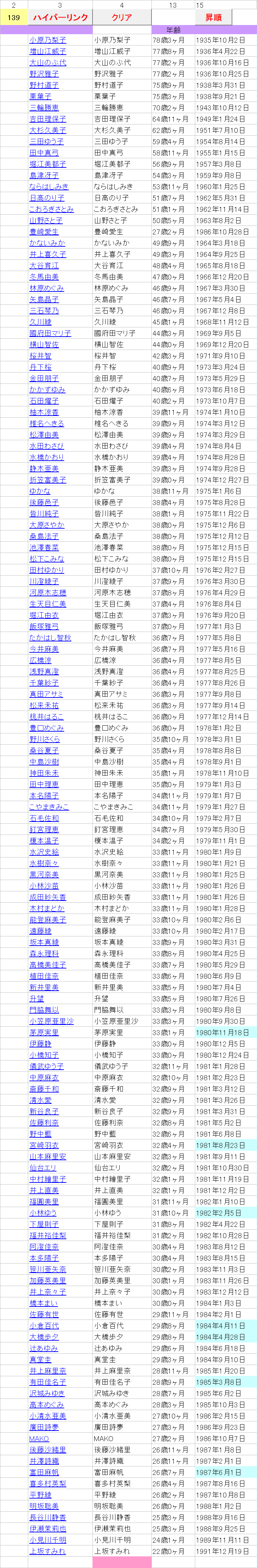Image resolution: width=257 pixels, height=1568 pixels.
Task: Open the 堀江由衣 hyperlink
Action: coord(44,615)
